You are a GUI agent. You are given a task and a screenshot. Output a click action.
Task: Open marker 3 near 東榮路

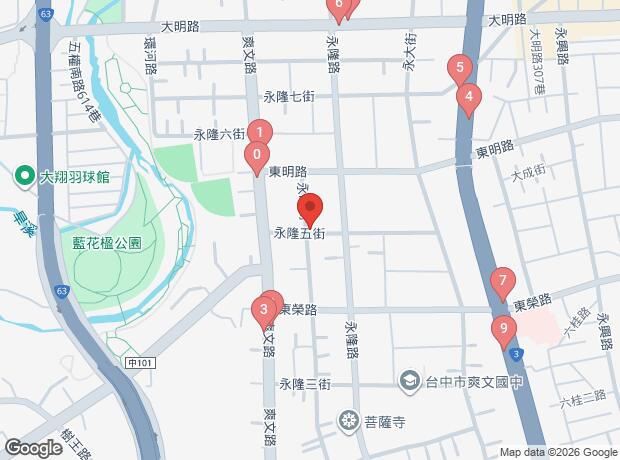point(264,311)
